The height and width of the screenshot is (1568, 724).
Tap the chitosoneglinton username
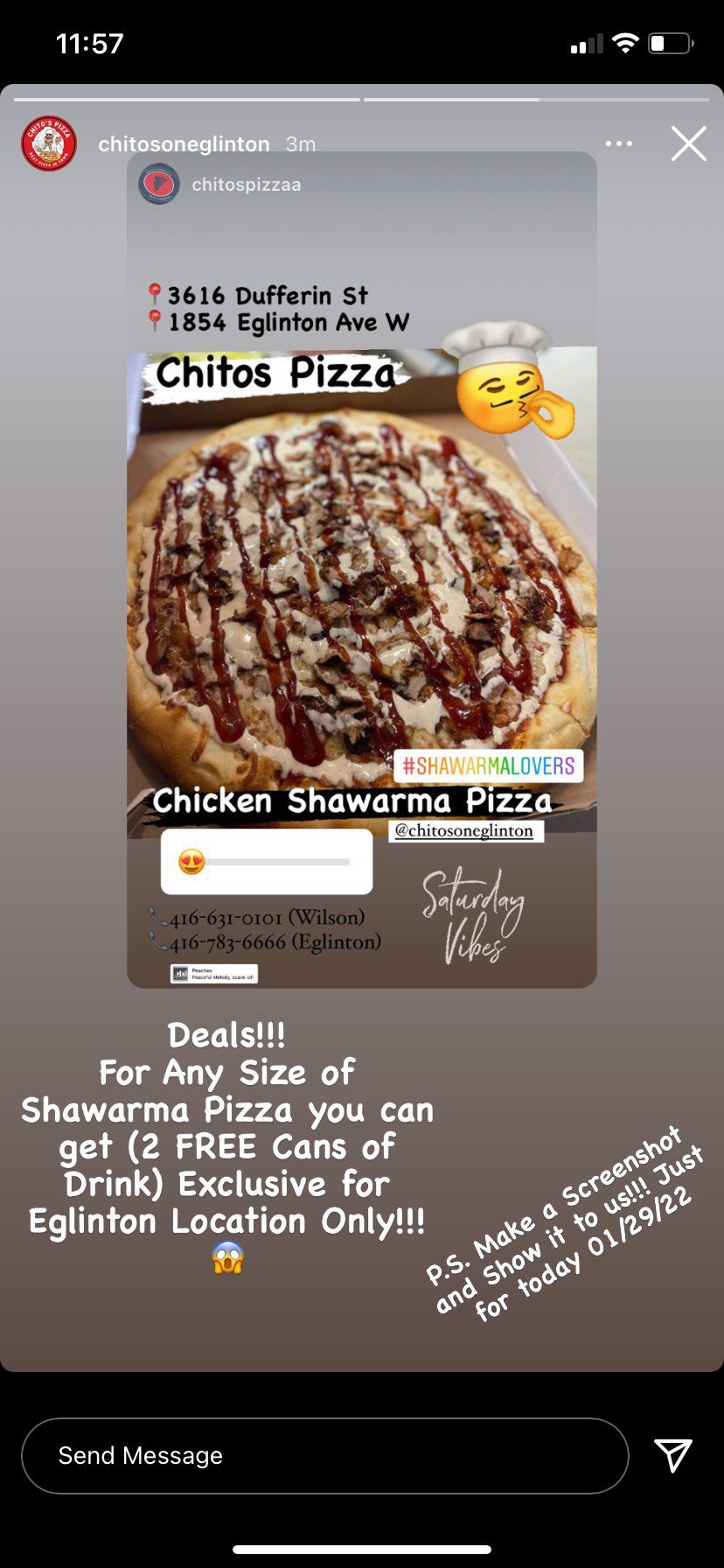[x=184, y=144]
